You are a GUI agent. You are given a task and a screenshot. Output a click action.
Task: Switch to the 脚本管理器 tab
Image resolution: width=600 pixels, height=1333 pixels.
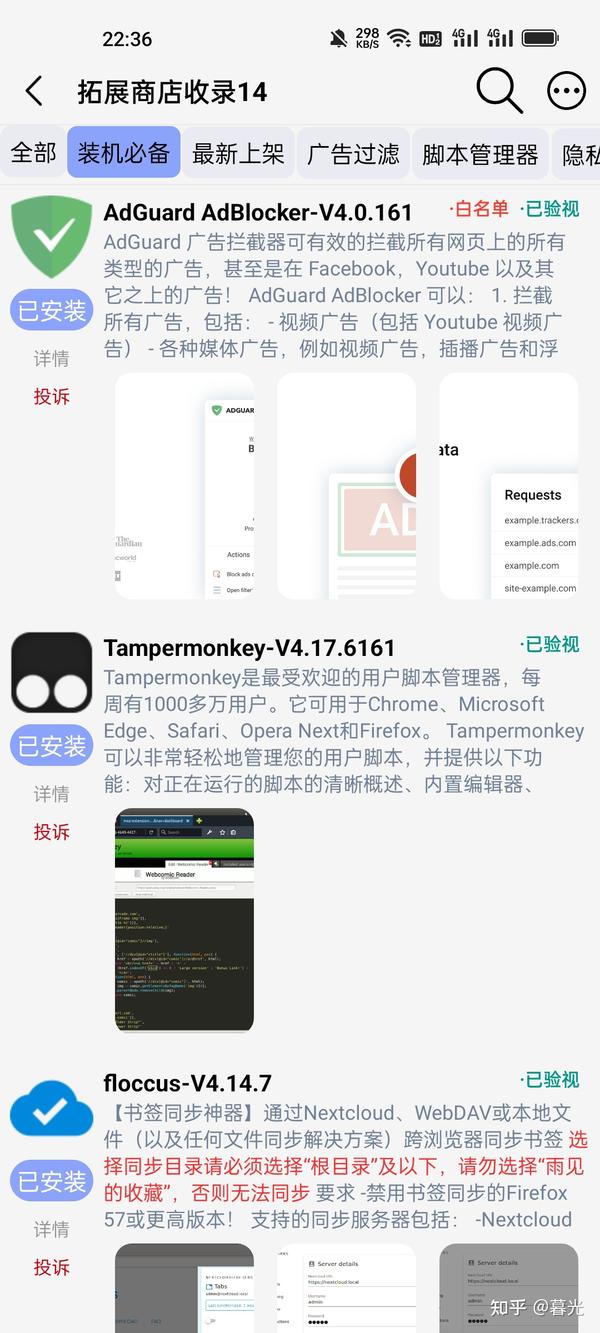click(480, 153)
